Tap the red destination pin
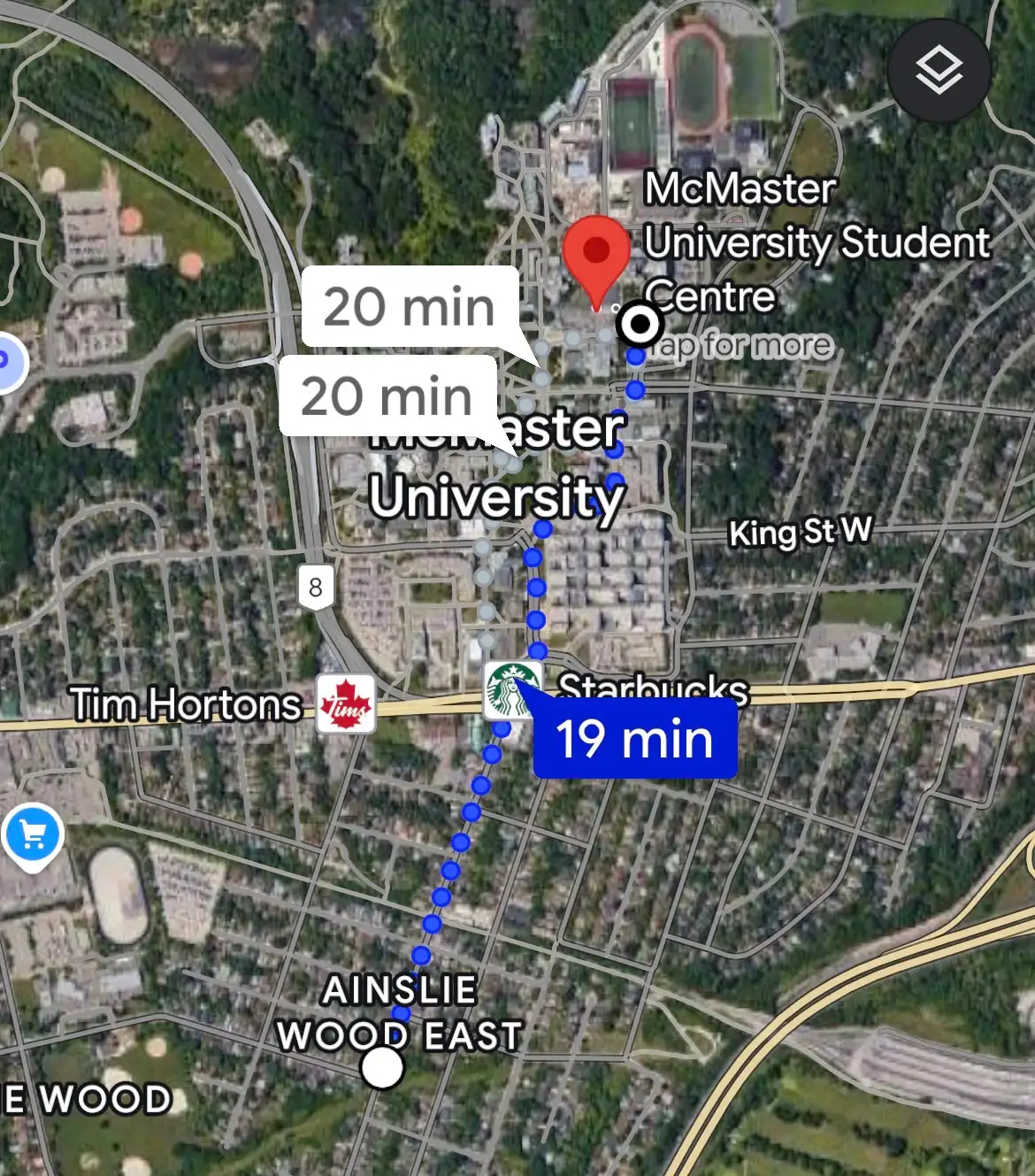This screenshot has width=1035, height=1176. coord(596,253)
